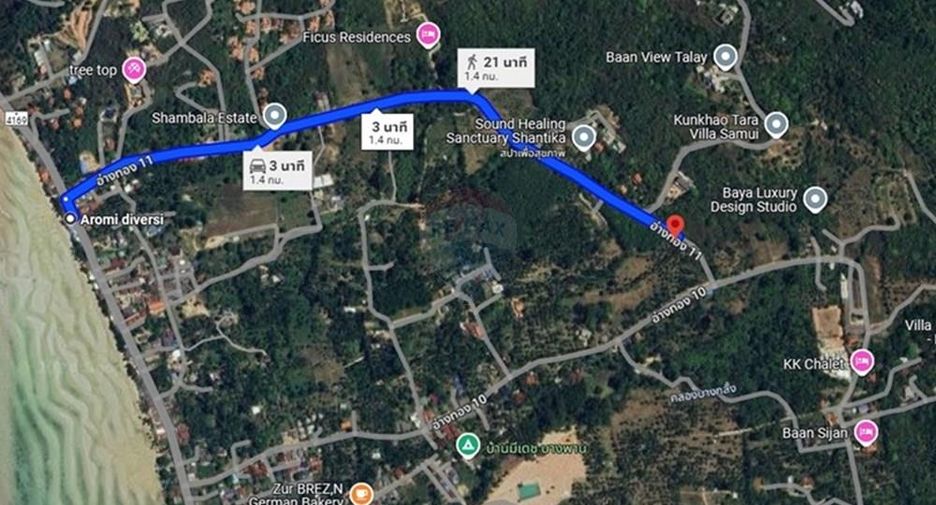Image resolution: width=936 pixels, height=505 pixels.
Task: Open the Zur BREZ.N German Bakery pin
Action: [x=361, y=494]
